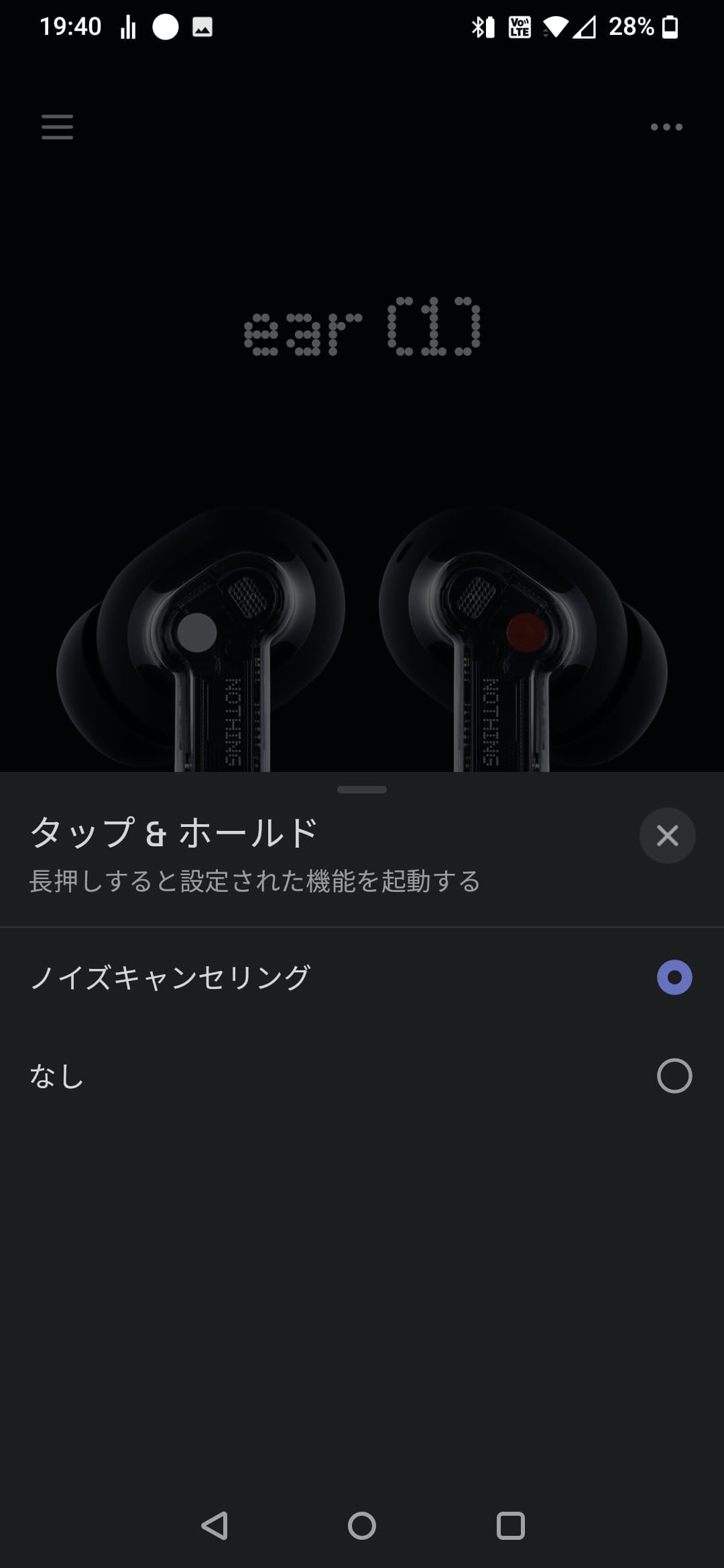Select ノイズキャンセリング option
Image resolution: width=724 pixels, height=1568 pixels.
pyautogui.click(x=674, y=978)
